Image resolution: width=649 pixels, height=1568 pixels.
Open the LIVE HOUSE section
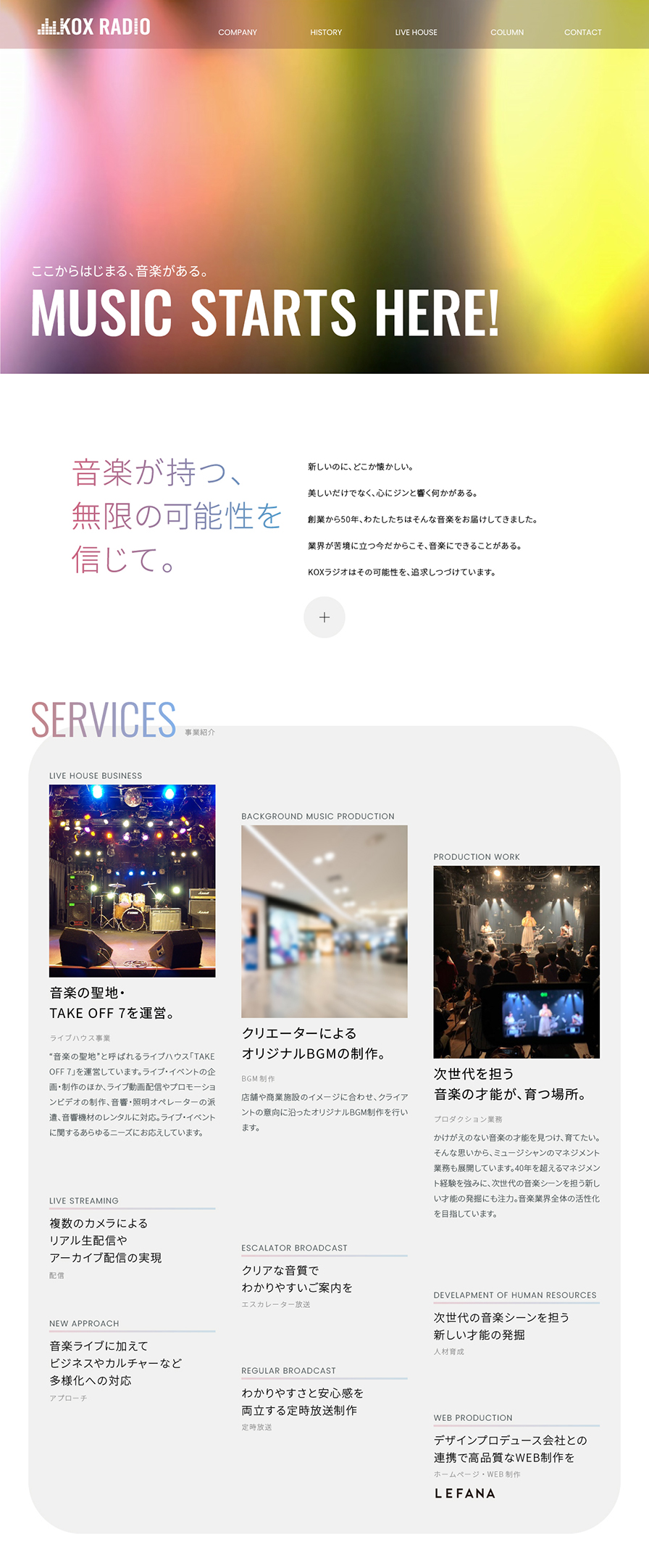click(x=416, y=32)
